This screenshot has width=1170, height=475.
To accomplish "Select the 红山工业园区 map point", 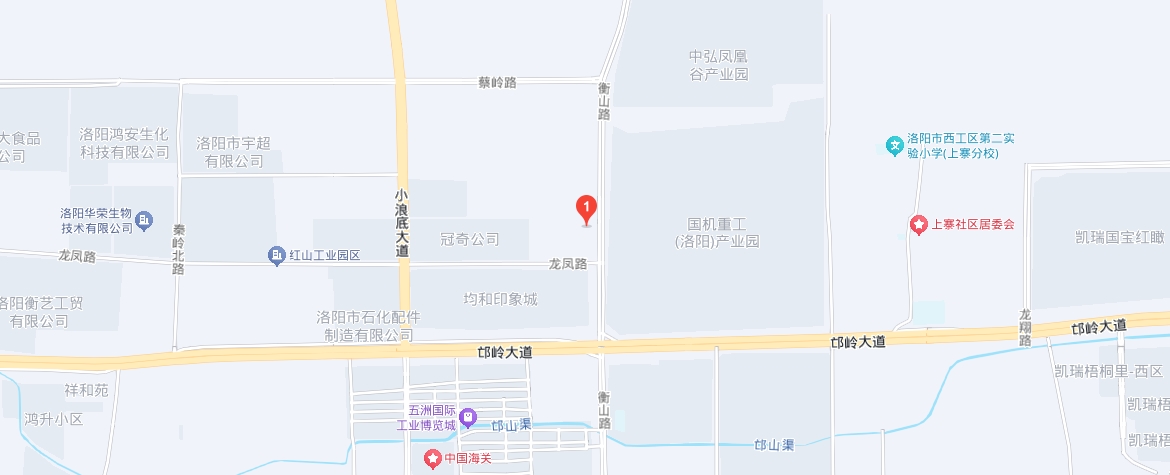I will click(277, 256).
